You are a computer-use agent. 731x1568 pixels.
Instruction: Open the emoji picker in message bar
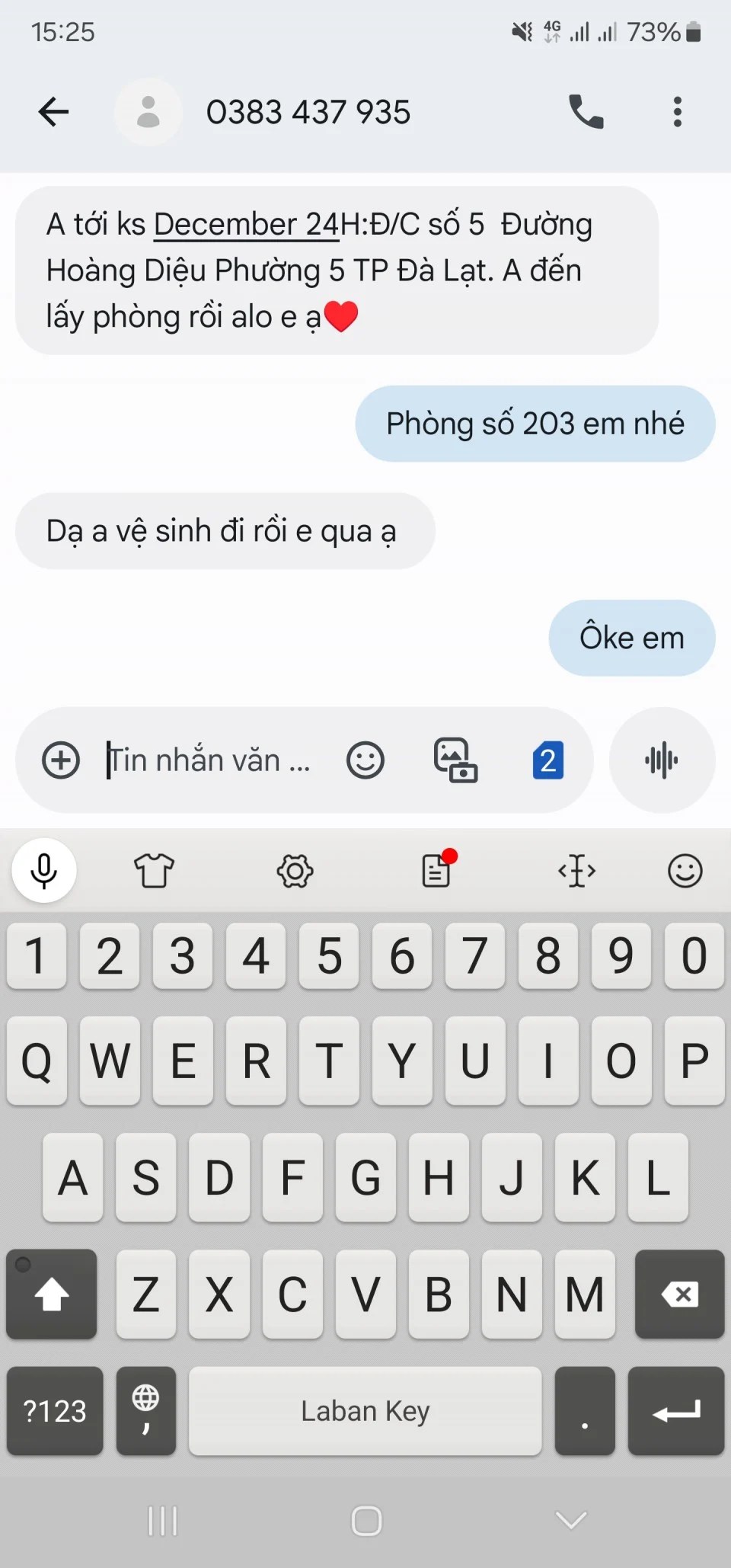tap(365, 760)
